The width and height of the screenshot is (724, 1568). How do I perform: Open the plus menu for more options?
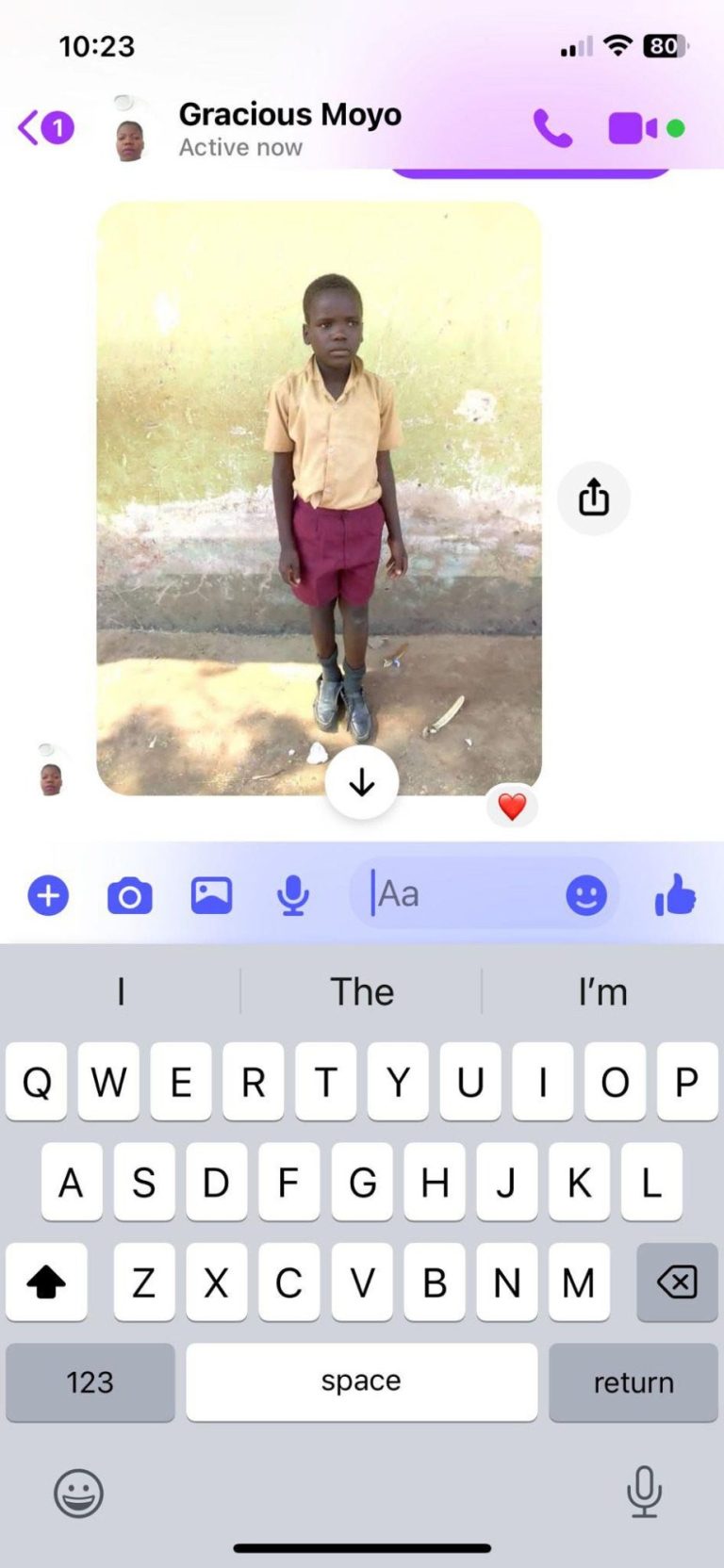tap(48, 895)
